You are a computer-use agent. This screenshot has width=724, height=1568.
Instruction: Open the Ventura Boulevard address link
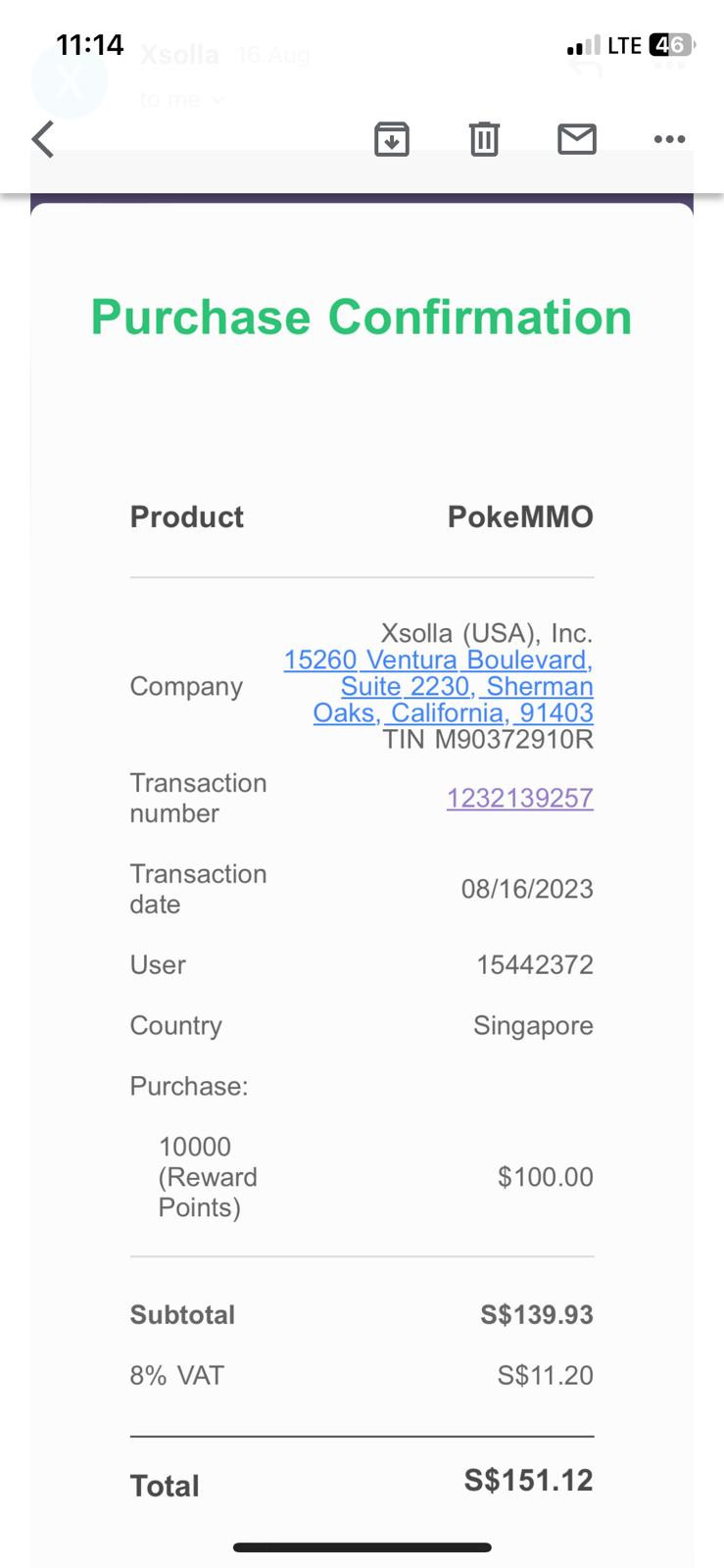pyautogui.click(x=439, y=686)
